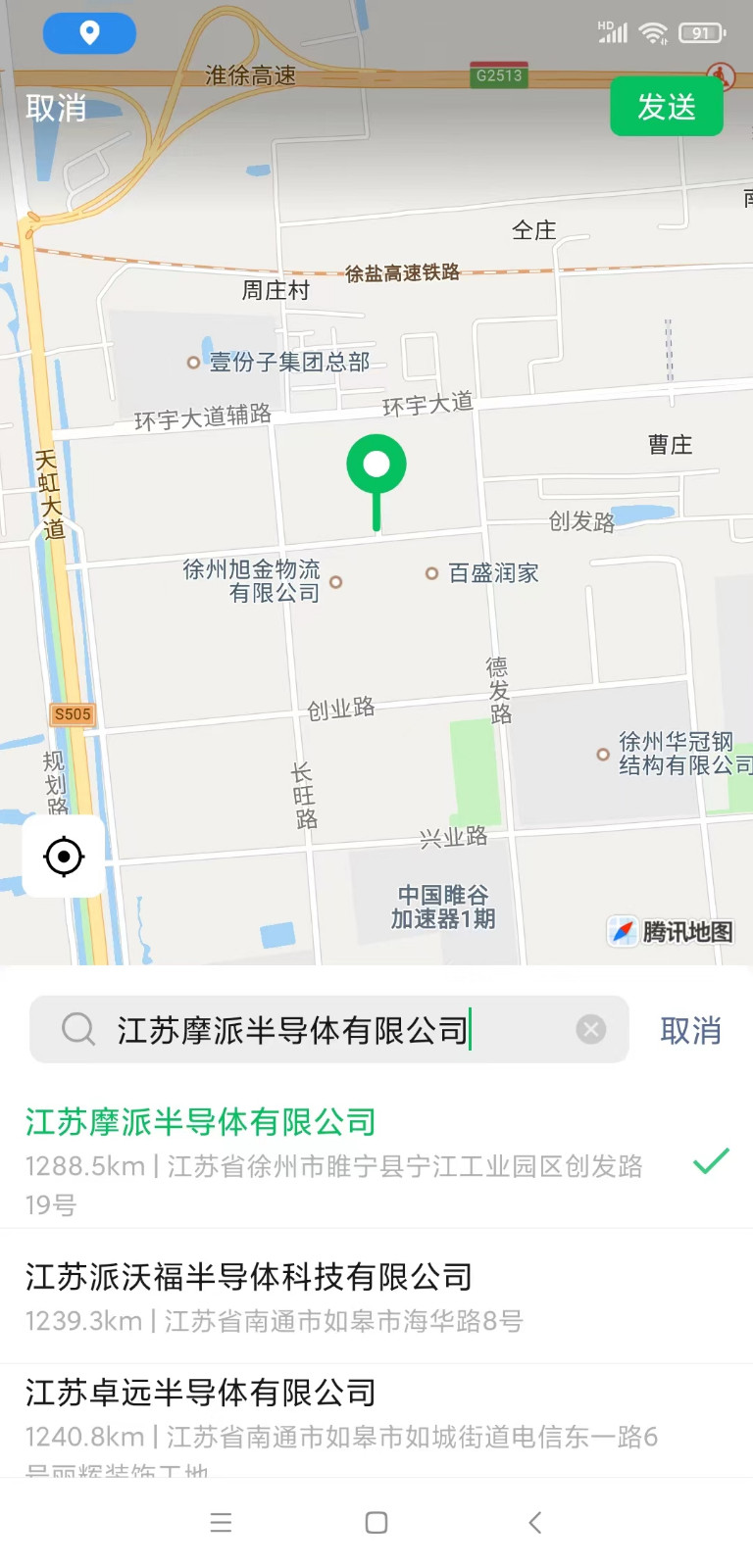Image resolution: width=753 pixels, height=1568 pixels.
Task: Tap the locate-me crosshair button
Action: (63, 857)
